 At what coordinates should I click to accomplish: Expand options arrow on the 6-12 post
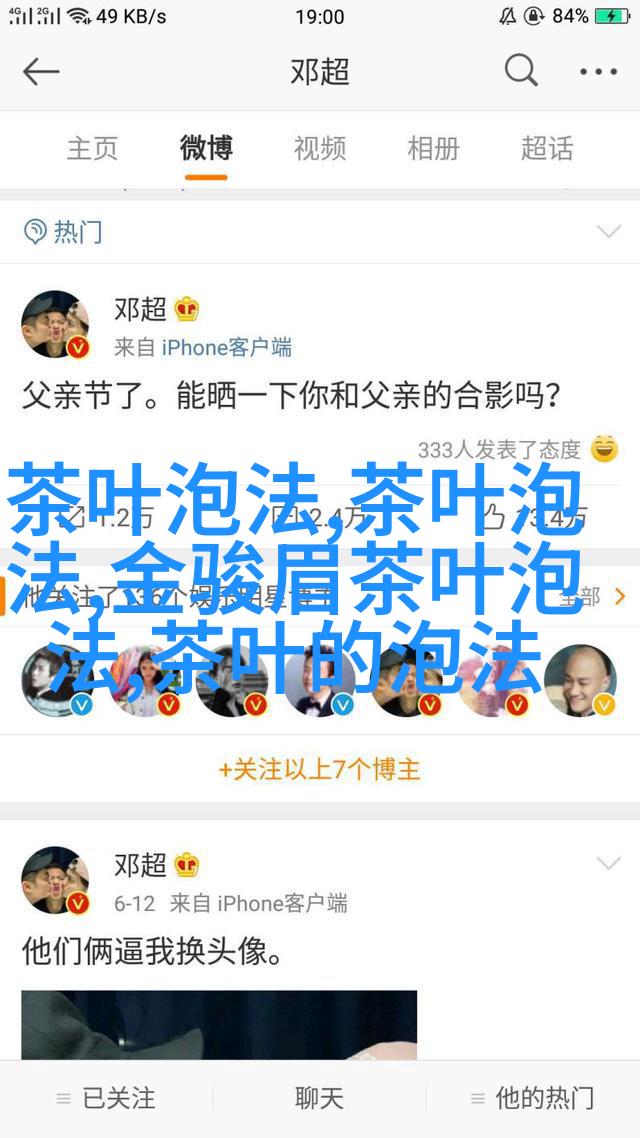point(608,863)
